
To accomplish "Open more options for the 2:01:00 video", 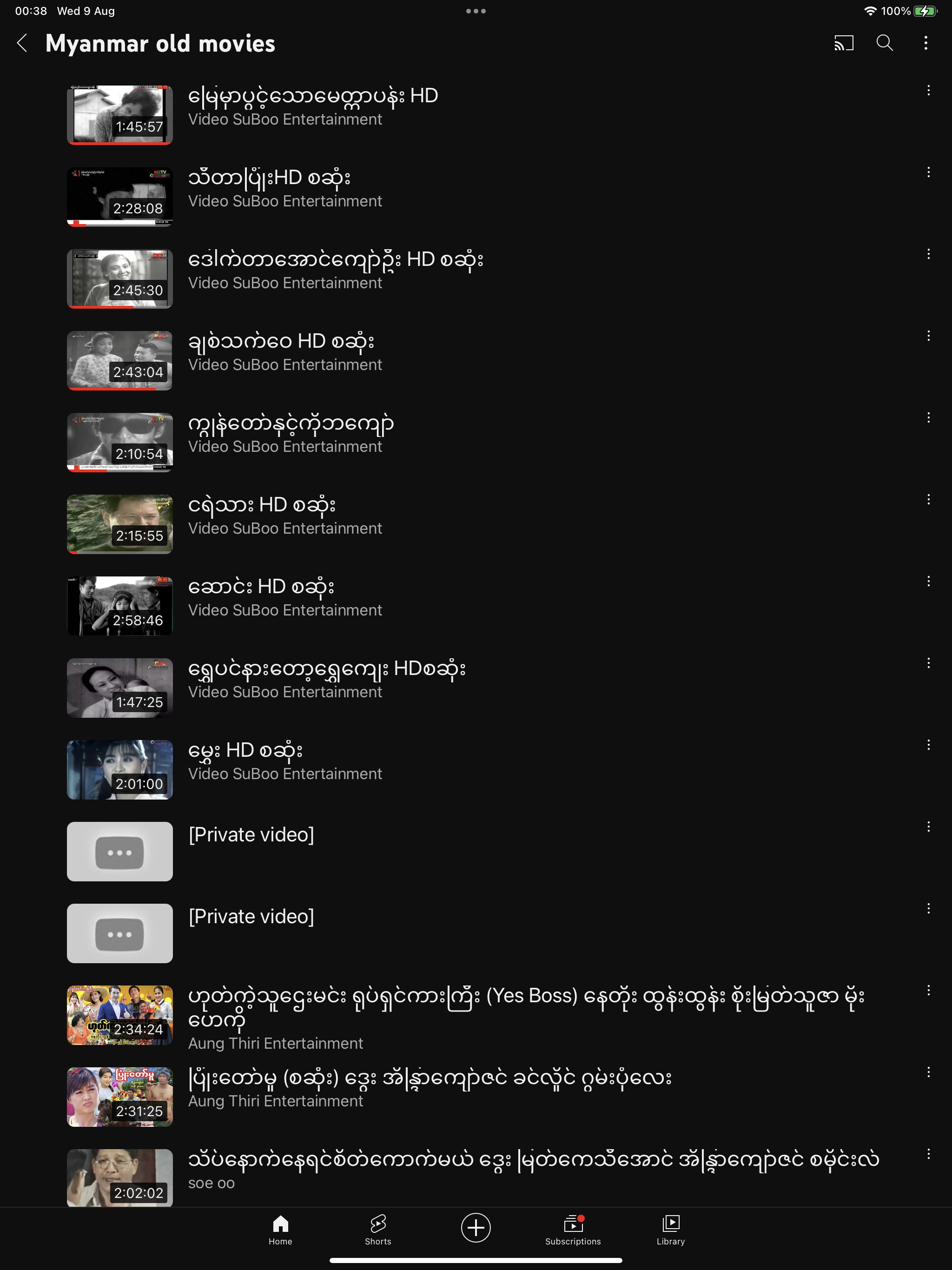I will pyautogui.click(x=928, y=745).
